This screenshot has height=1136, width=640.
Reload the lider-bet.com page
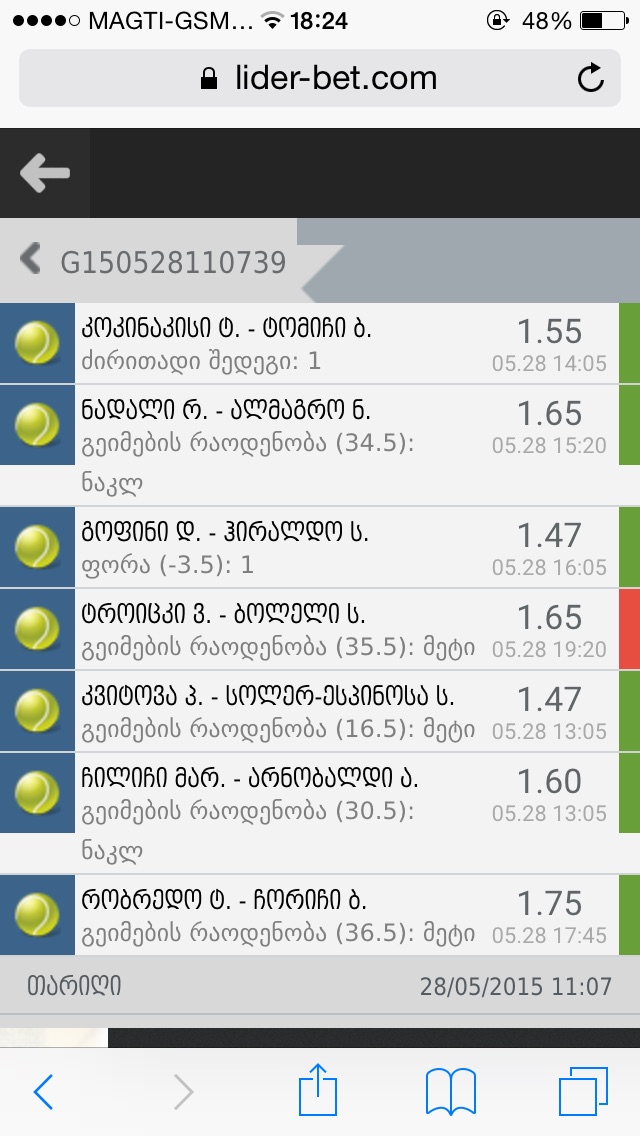(x=591, y=78)
